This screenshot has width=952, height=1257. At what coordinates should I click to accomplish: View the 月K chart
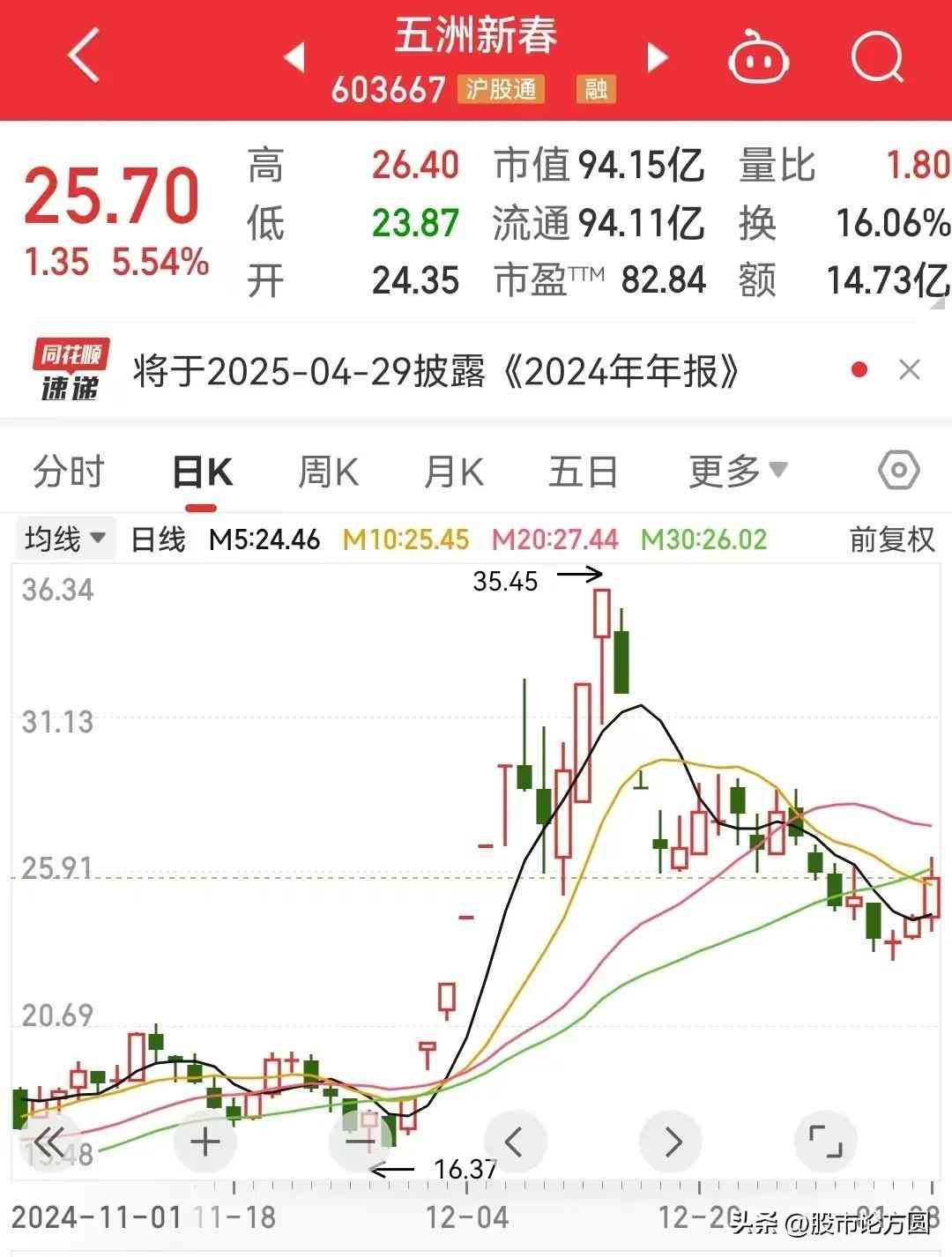[454, 472]
